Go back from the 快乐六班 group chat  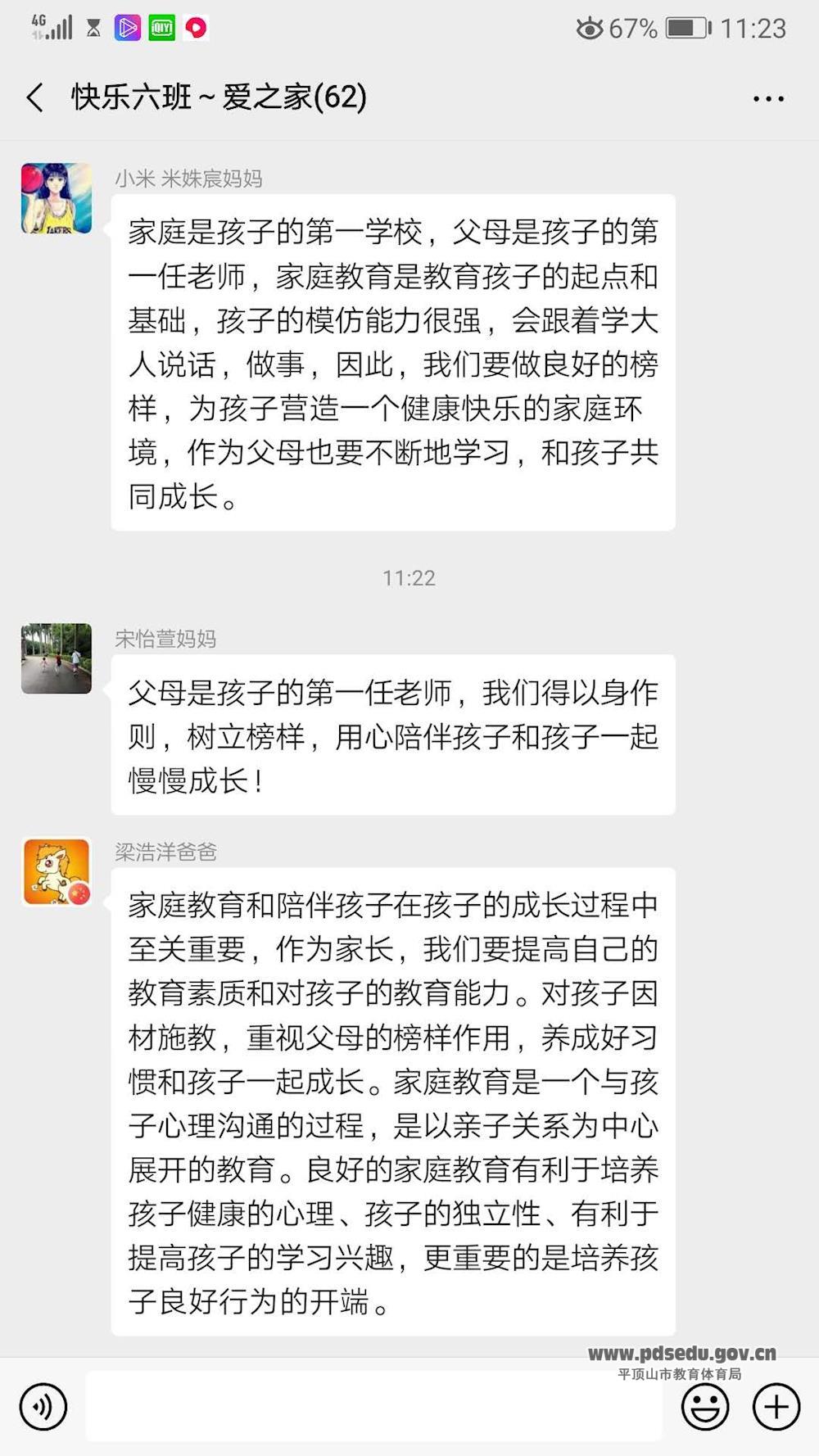(x=34, y=98)
